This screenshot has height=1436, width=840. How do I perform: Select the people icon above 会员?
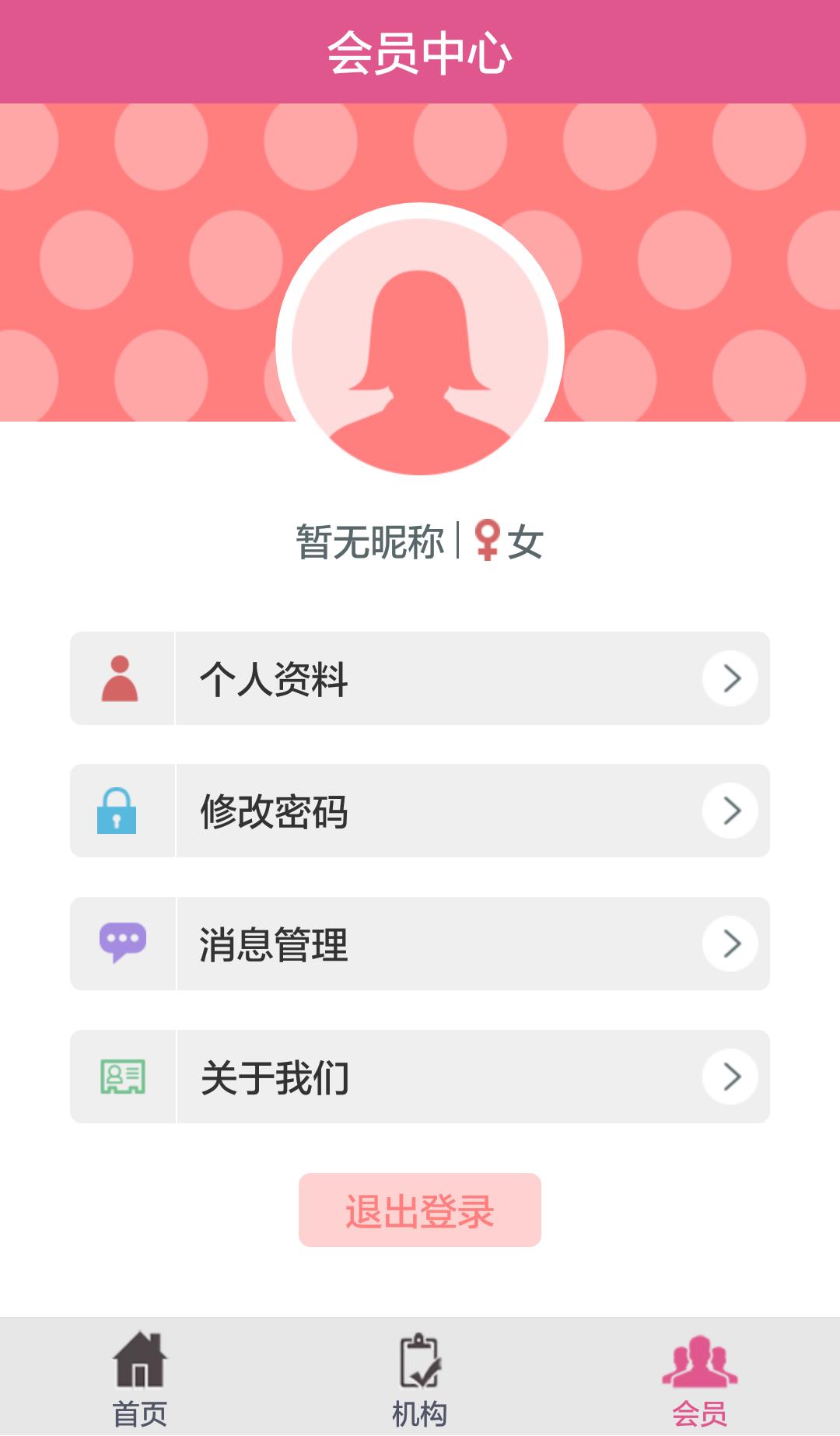(x=698, y=1357)
